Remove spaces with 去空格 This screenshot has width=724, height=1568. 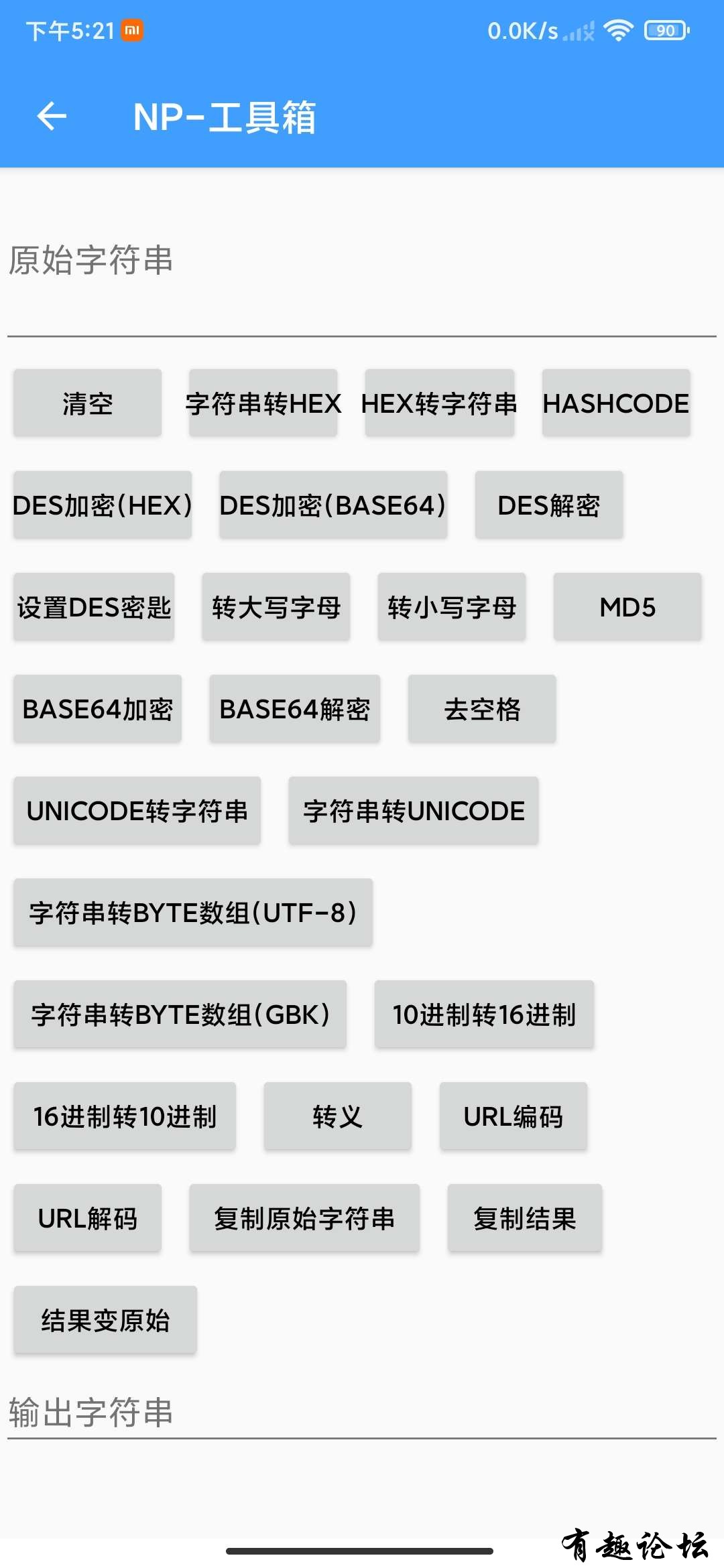click(x=482, y=709)
